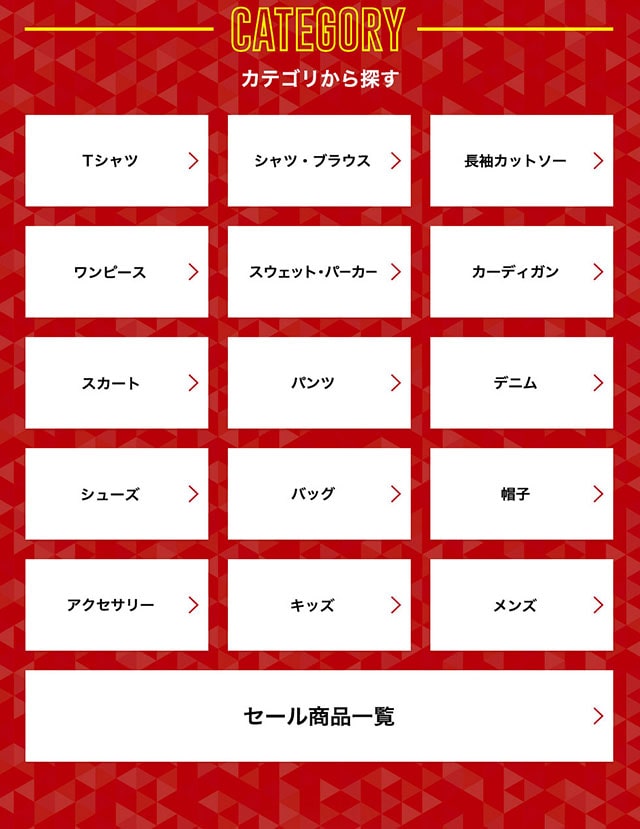View the カーディガン category
This screenshot has width=640, height=829.
pyautogui.click(x=521, y=272)
